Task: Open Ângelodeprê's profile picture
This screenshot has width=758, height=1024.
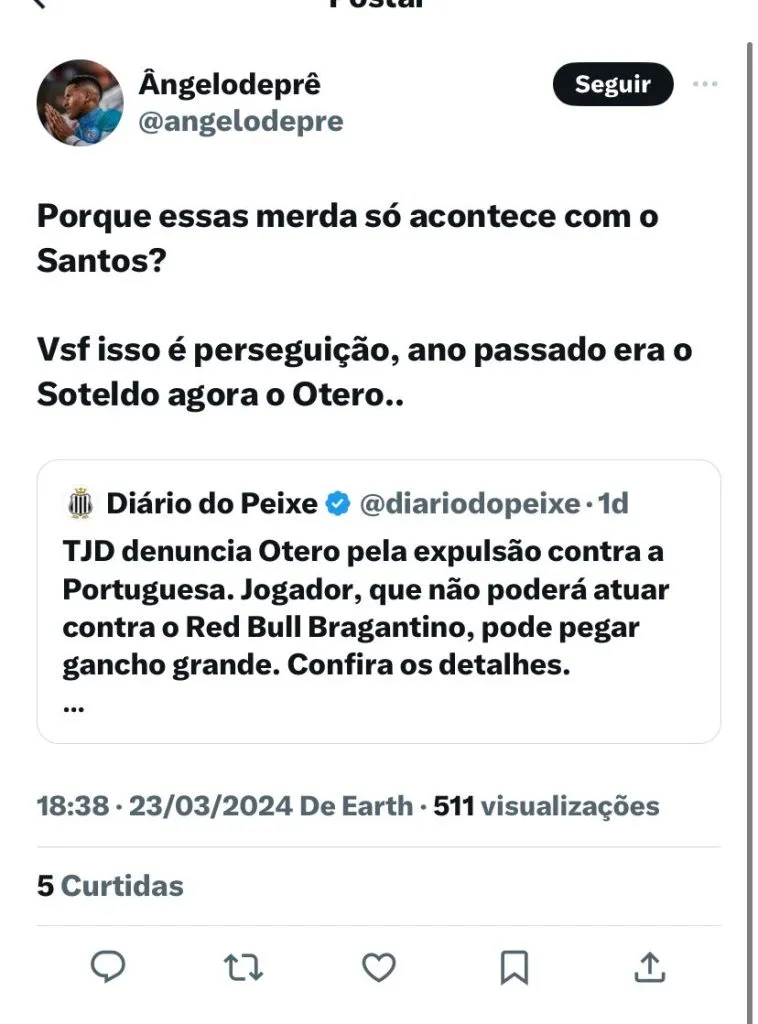Action: click(80, 103)
